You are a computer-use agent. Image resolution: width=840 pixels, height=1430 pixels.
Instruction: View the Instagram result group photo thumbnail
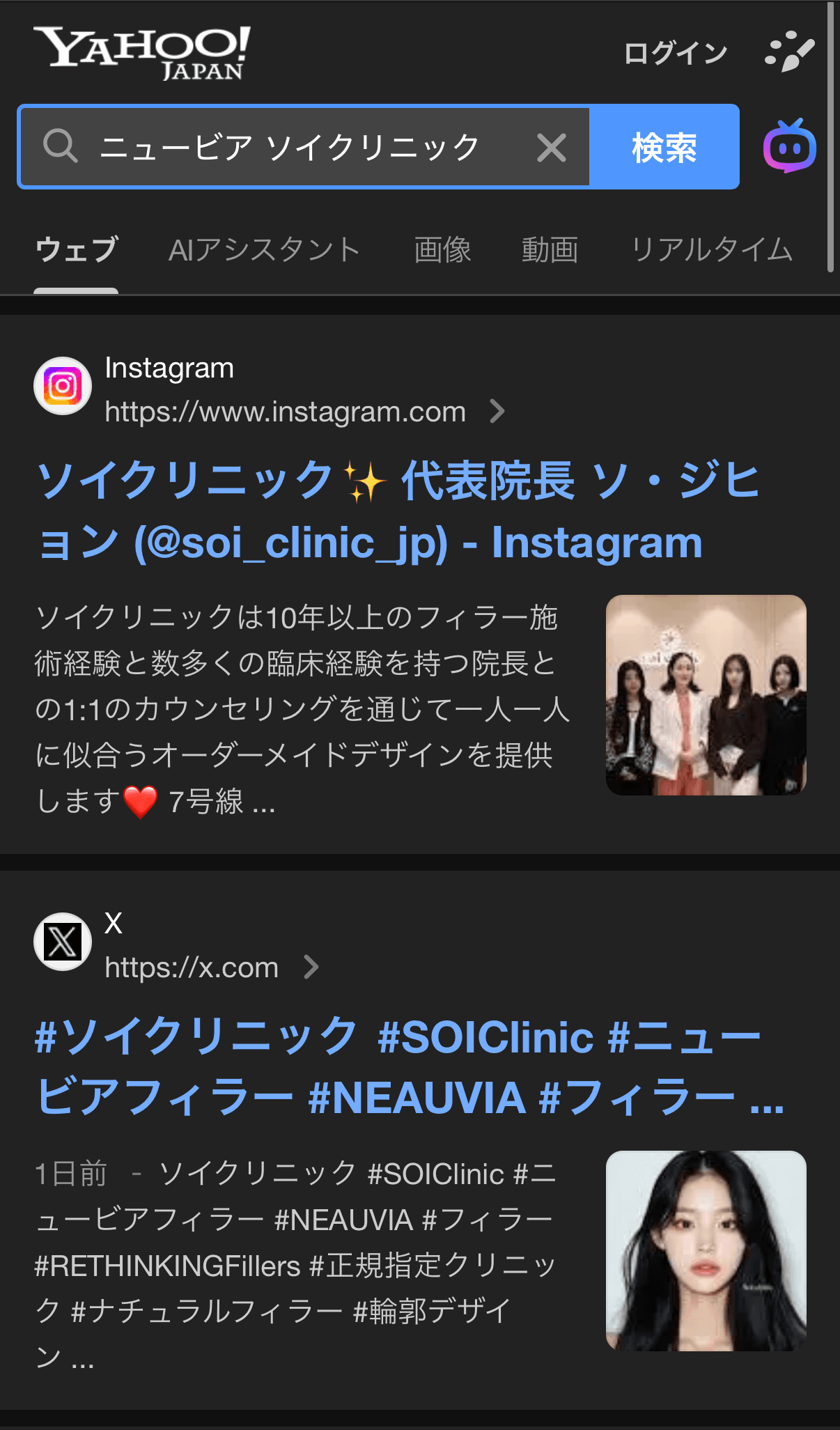706,694
